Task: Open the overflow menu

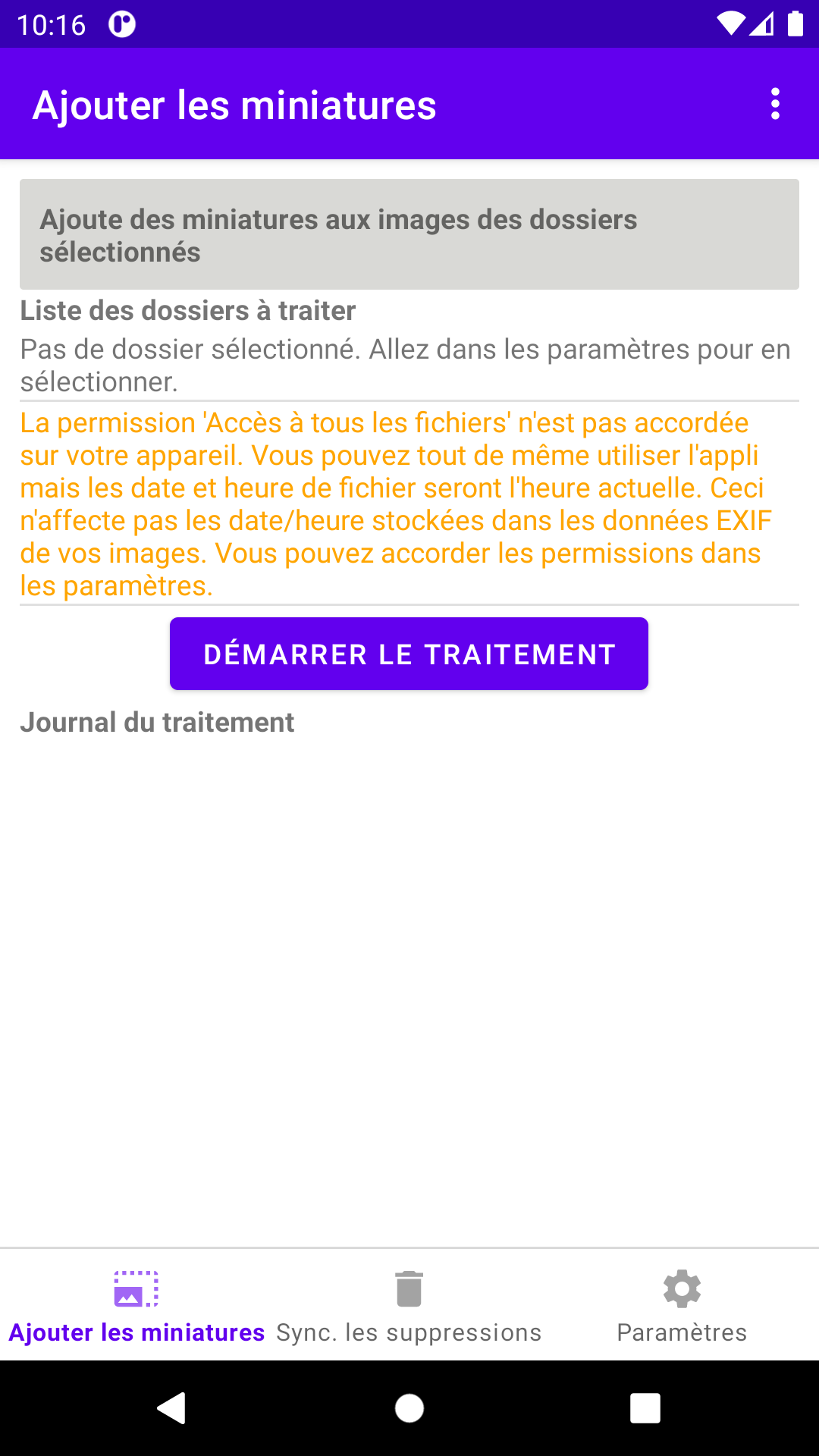Action: point(775,104)
